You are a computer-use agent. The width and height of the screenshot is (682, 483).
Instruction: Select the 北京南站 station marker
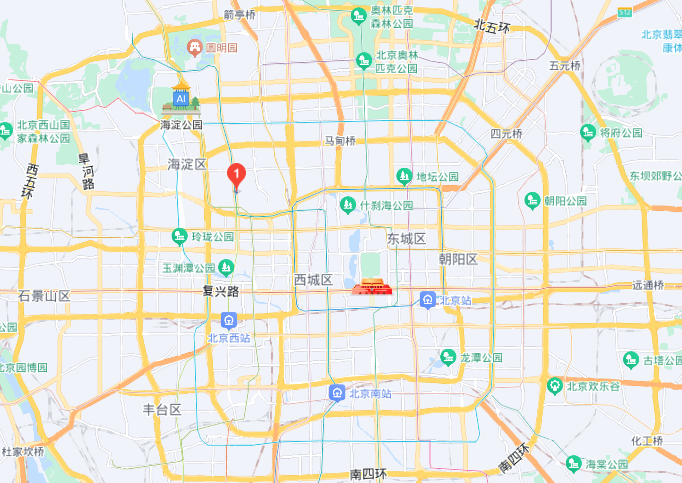point(337,393)
